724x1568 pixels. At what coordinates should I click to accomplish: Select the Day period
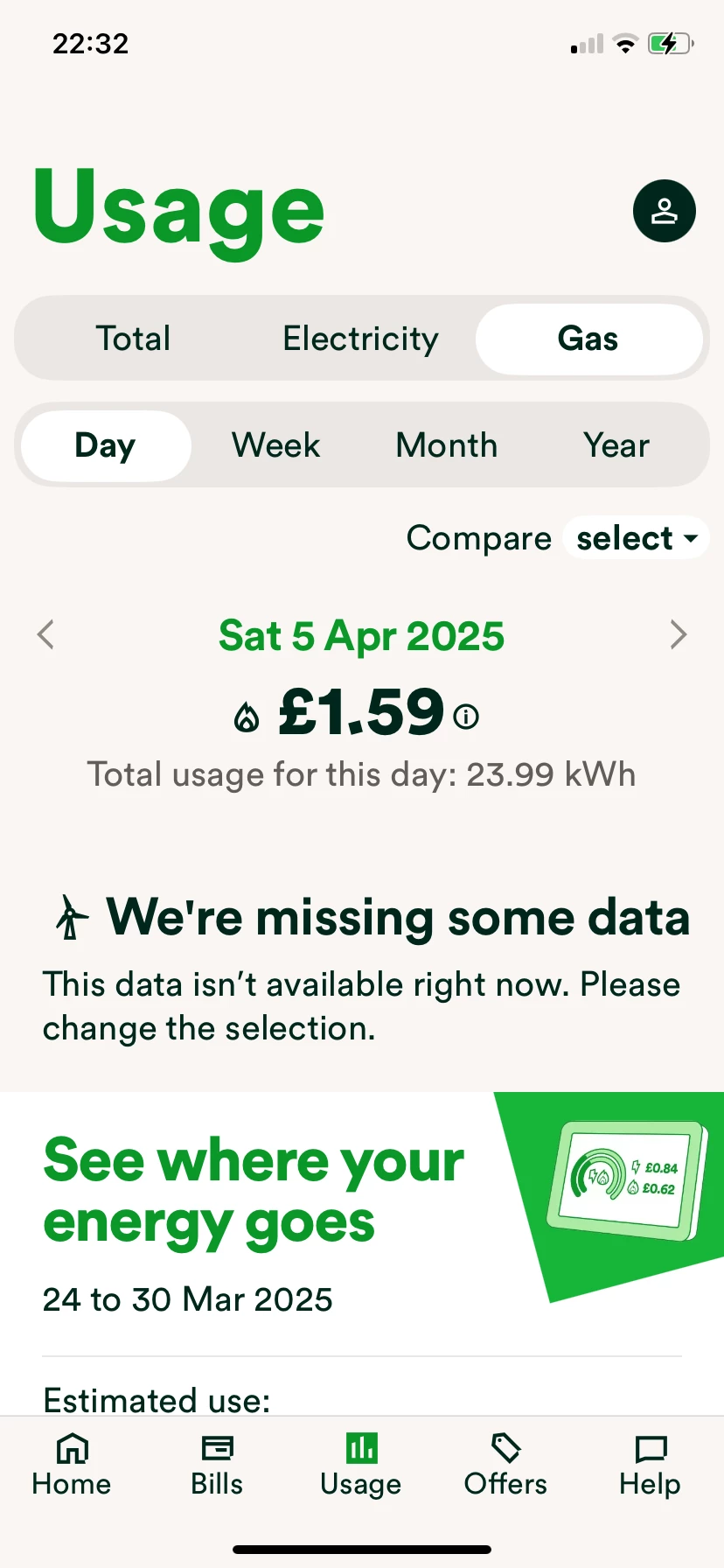(106, 445)
